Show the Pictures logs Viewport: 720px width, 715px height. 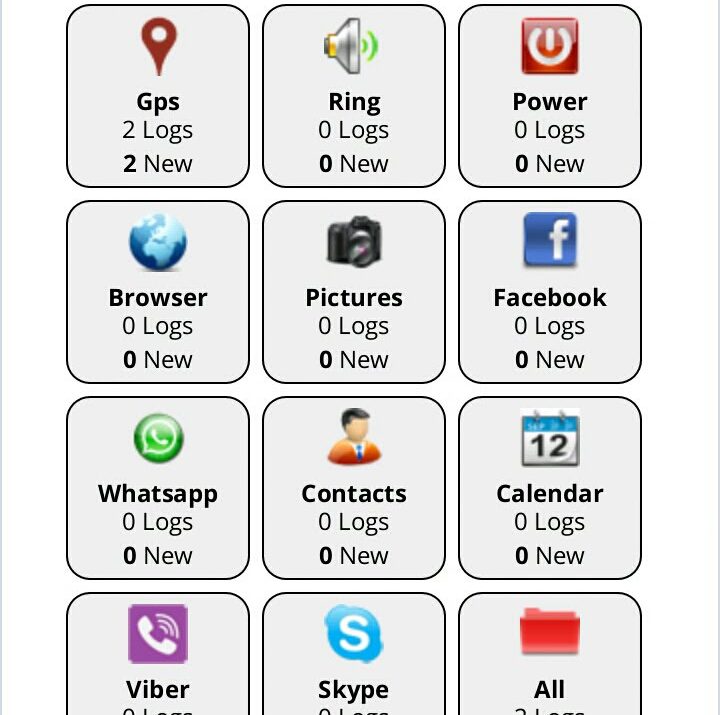pyautogui.click(x=354, y=292)
